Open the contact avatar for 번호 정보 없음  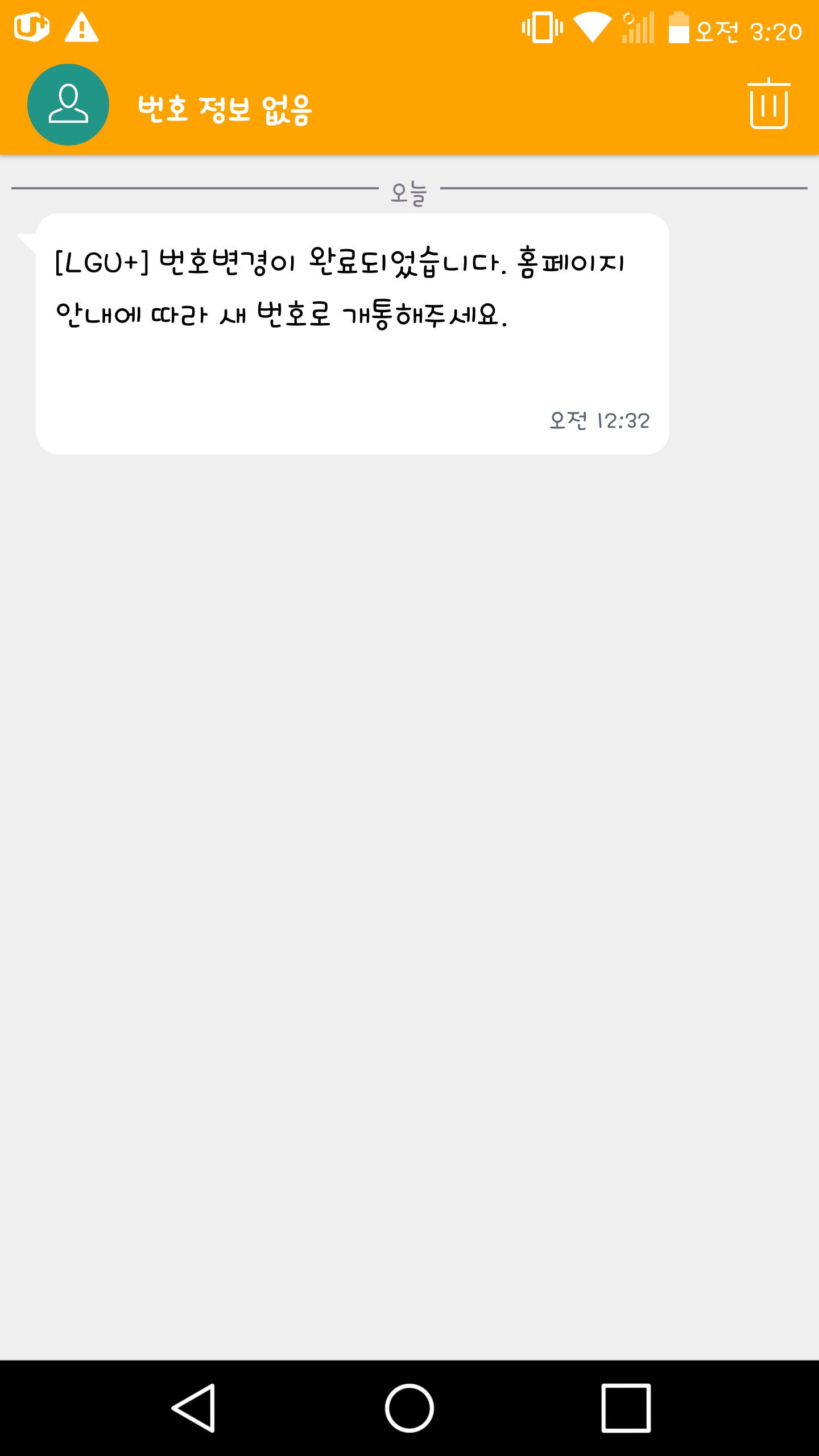pyautogui.click(x=68, y=105)
